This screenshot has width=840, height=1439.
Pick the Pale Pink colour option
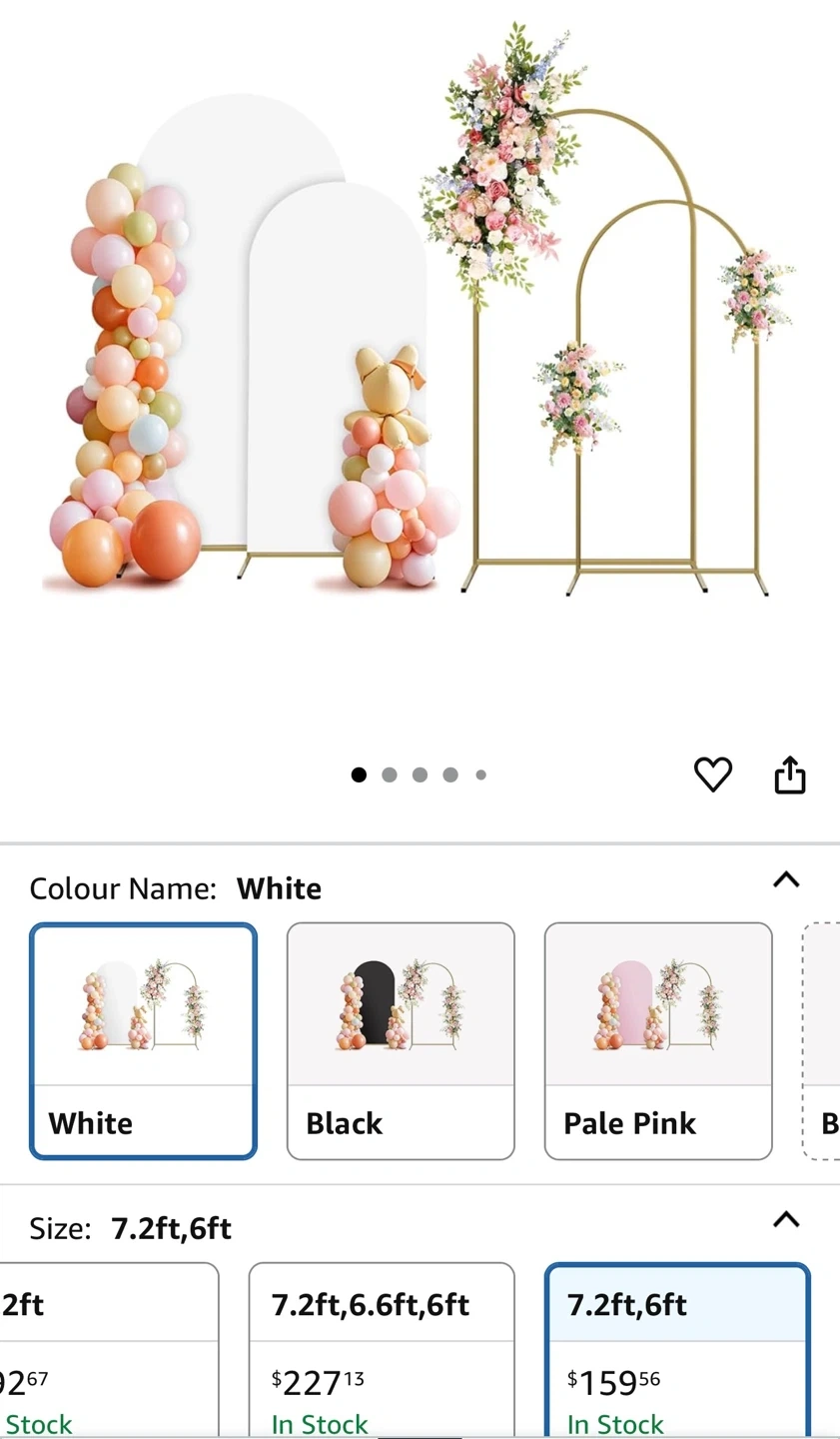coord(658,1040)
